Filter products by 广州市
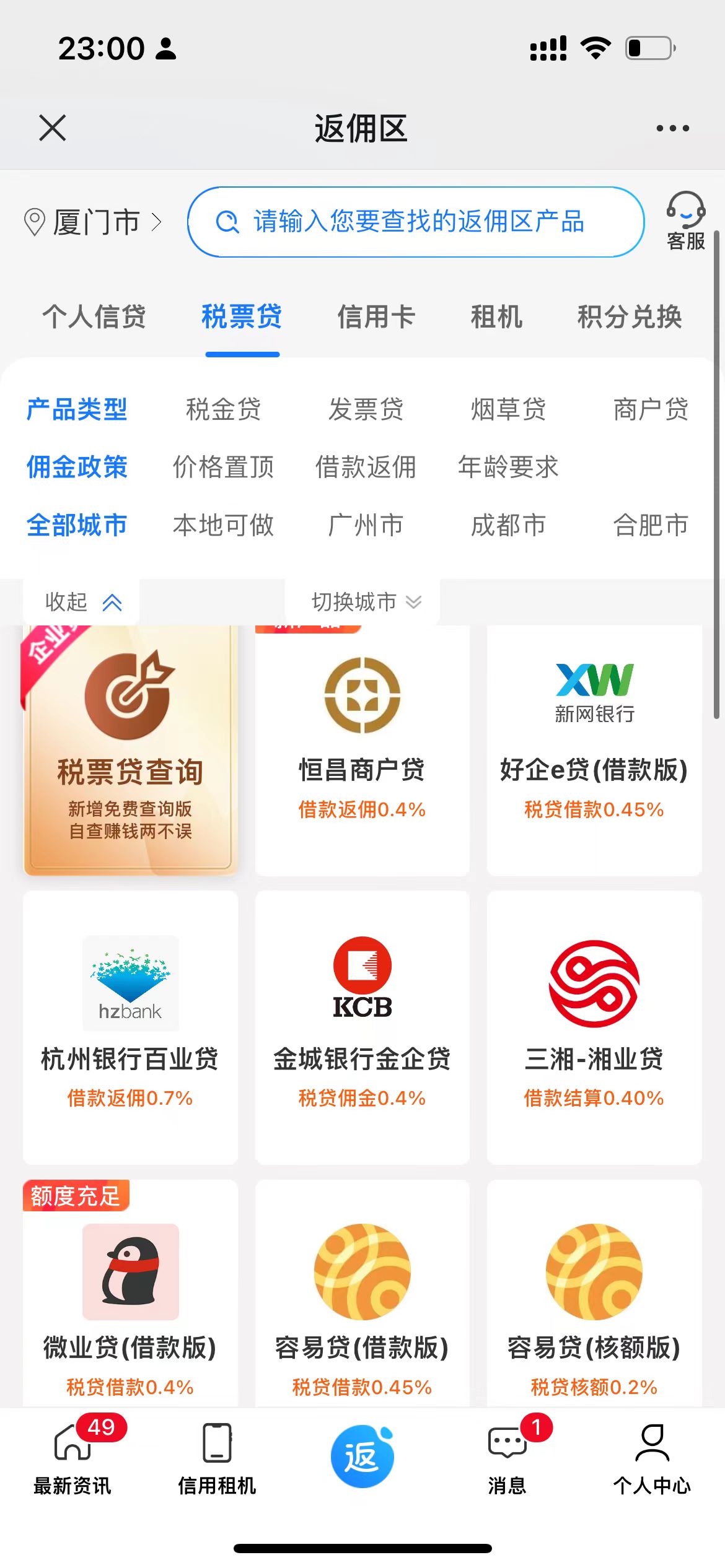725x1568 pixels. click(x=366, y=525)
